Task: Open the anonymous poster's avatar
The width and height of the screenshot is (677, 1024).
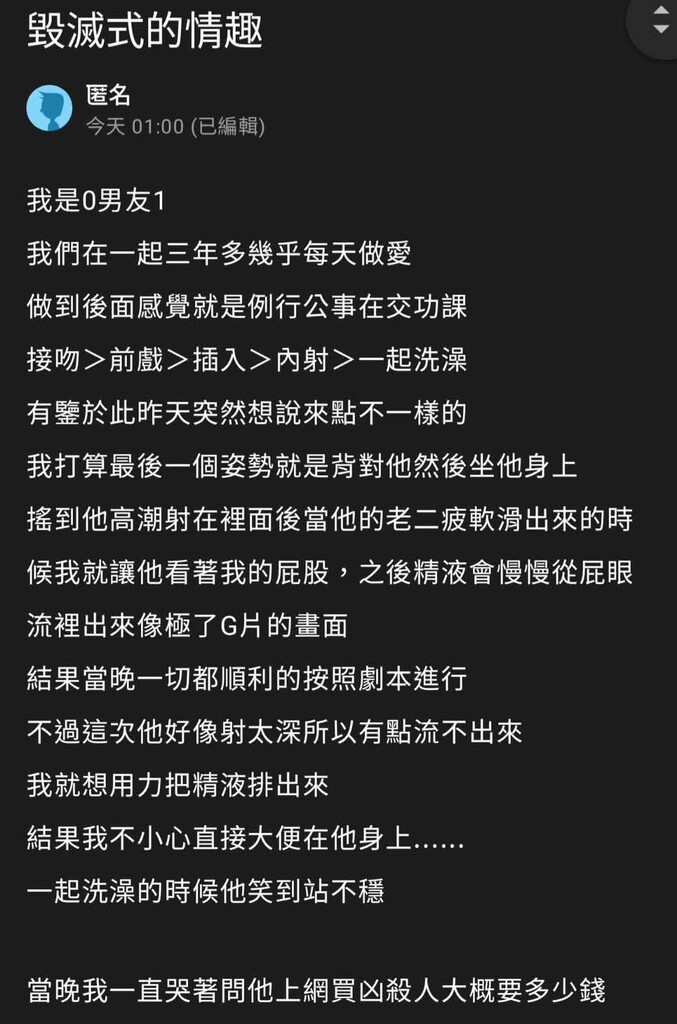Action: (x=49, y=108)
